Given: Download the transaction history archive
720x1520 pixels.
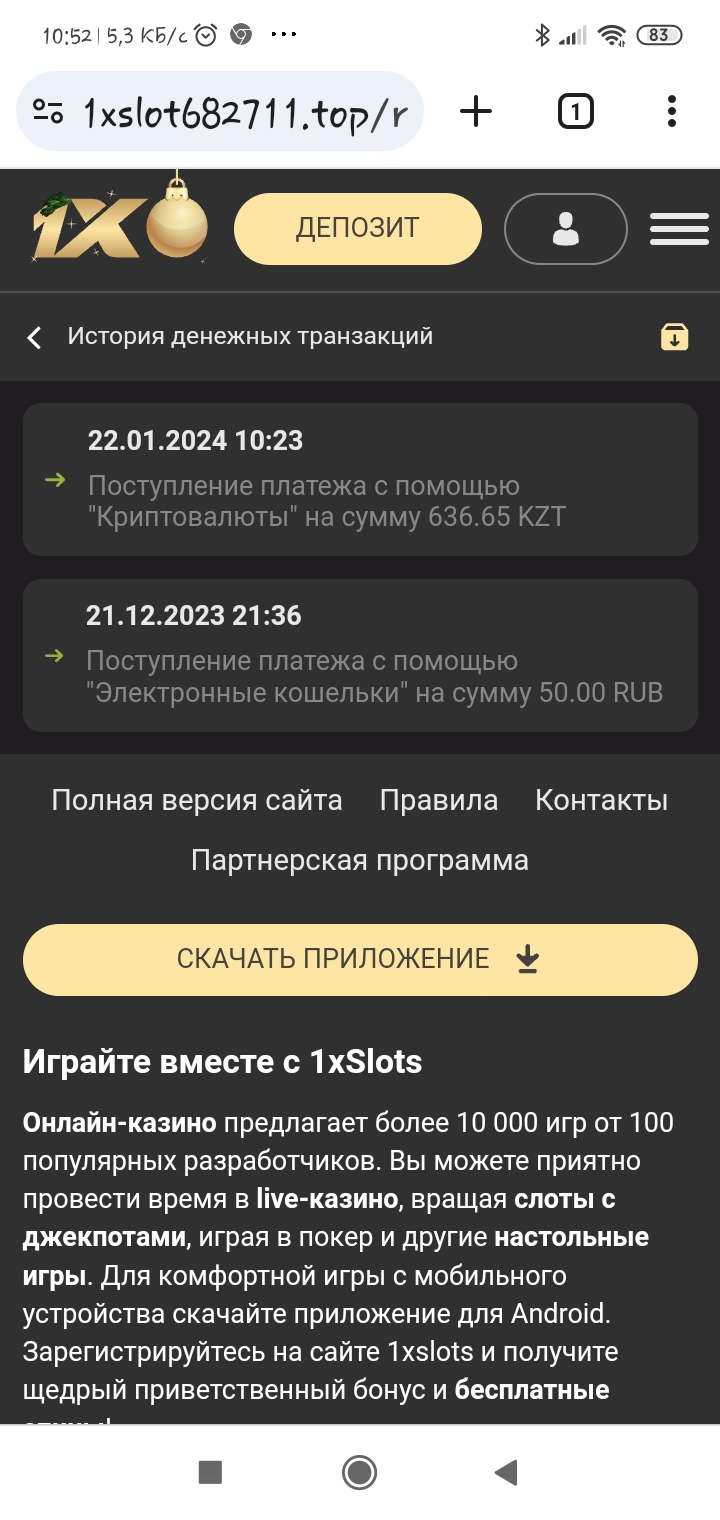Looking at the screenshot, I should point(675,337).
